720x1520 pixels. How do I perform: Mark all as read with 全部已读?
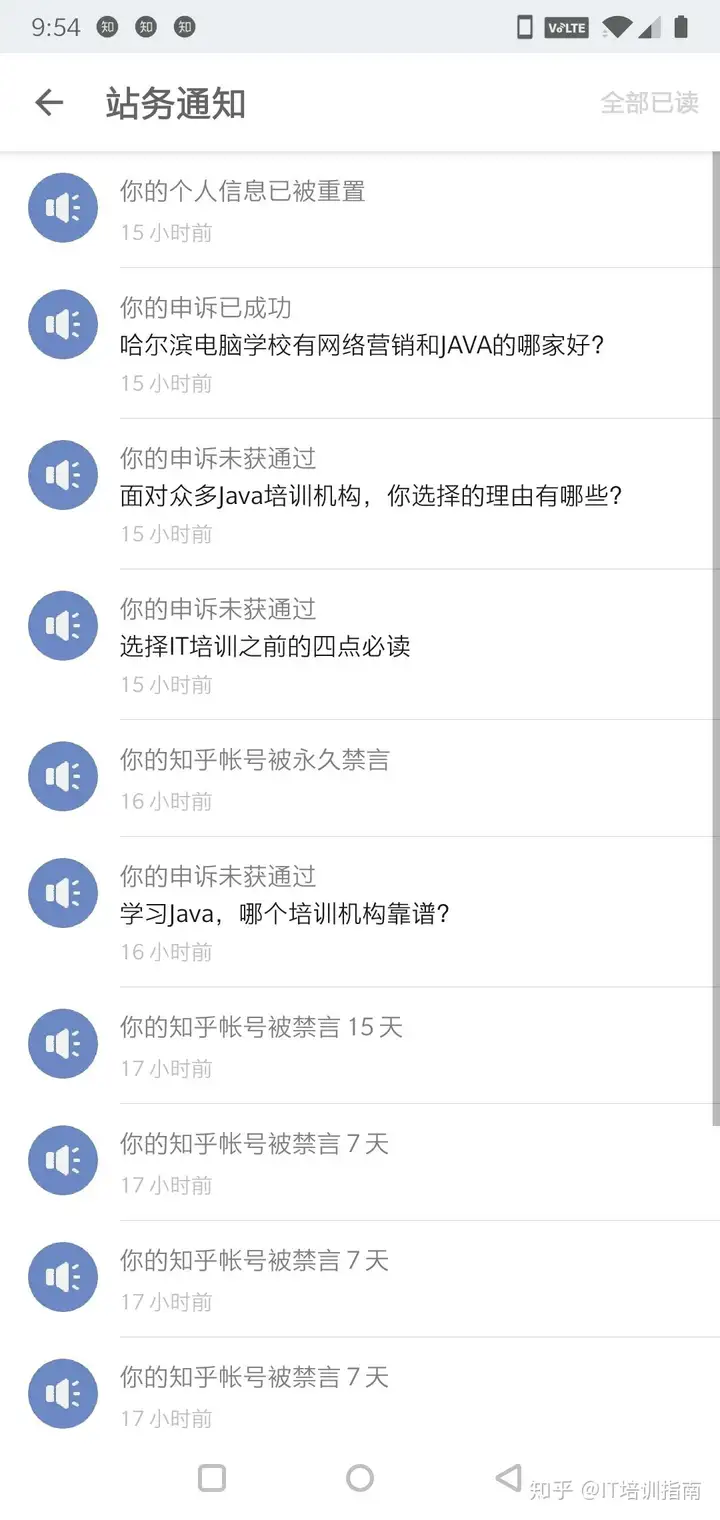[x=648, y=103]
